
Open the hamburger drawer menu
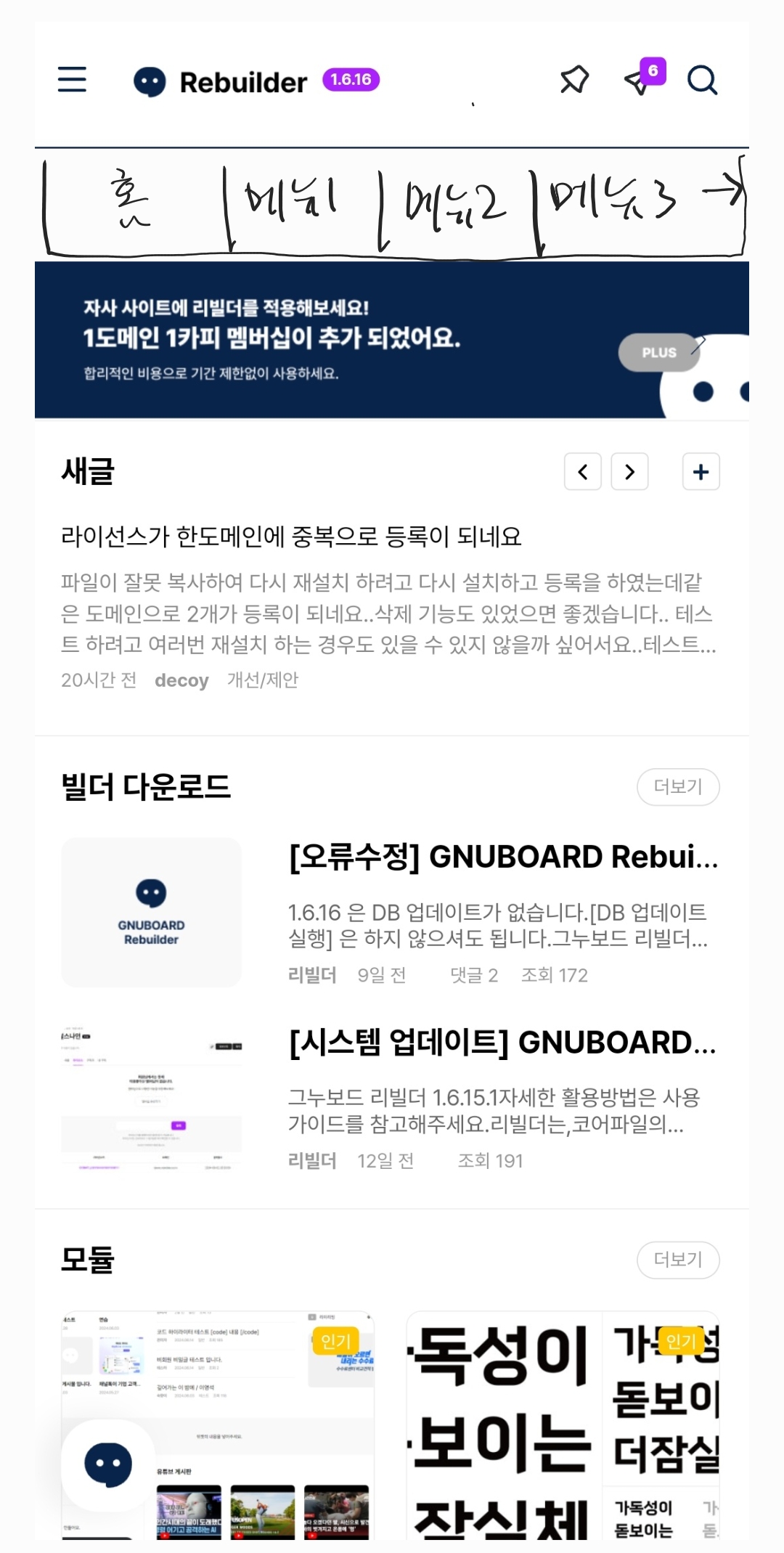click(72, 80)
